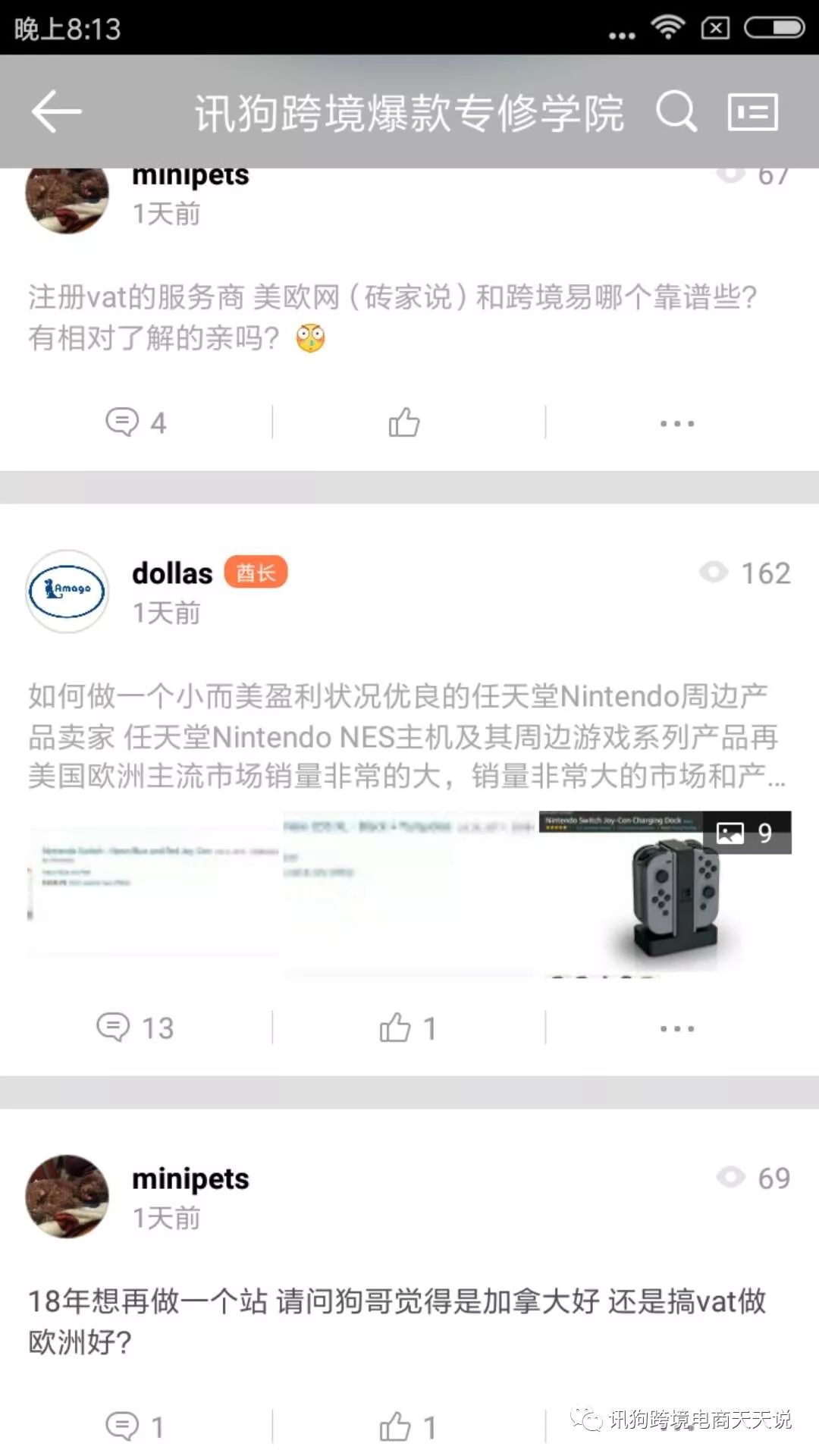Open more options for dollas's post

676,1028
